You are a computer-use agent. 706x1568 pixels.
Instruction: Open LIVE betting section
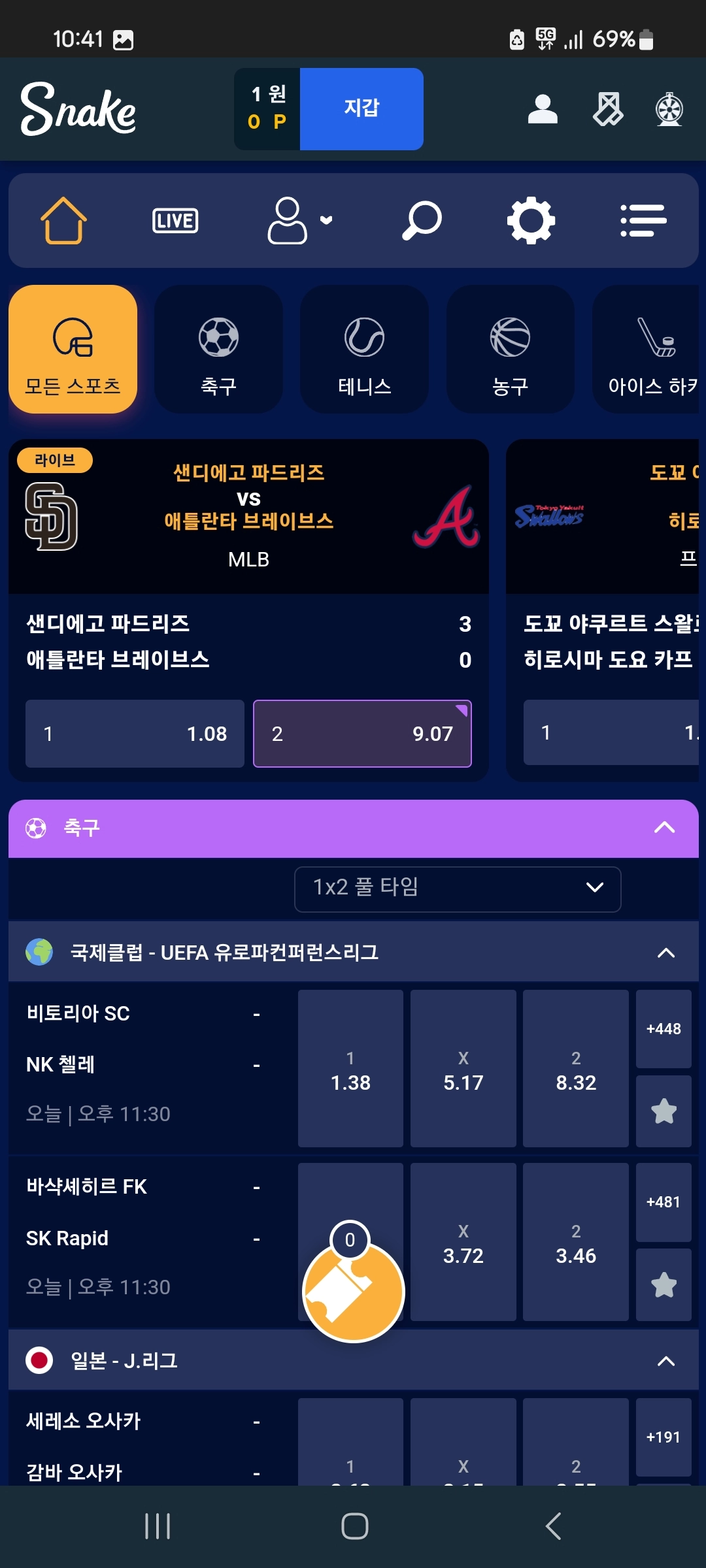coord(175,220)
